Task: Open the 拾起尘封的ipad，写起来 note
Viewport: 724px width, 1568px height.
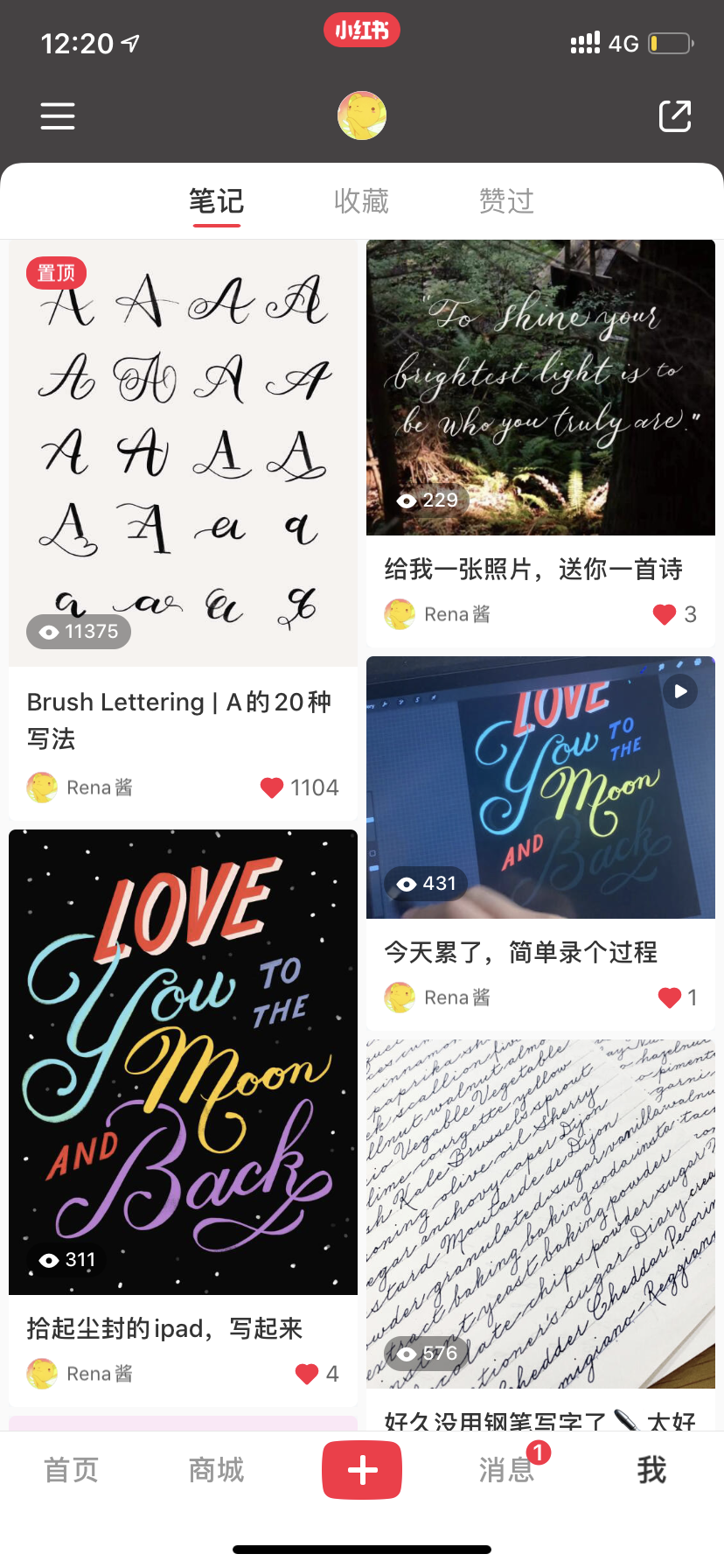Action: pyautogui.click(x=183, y=1062)
